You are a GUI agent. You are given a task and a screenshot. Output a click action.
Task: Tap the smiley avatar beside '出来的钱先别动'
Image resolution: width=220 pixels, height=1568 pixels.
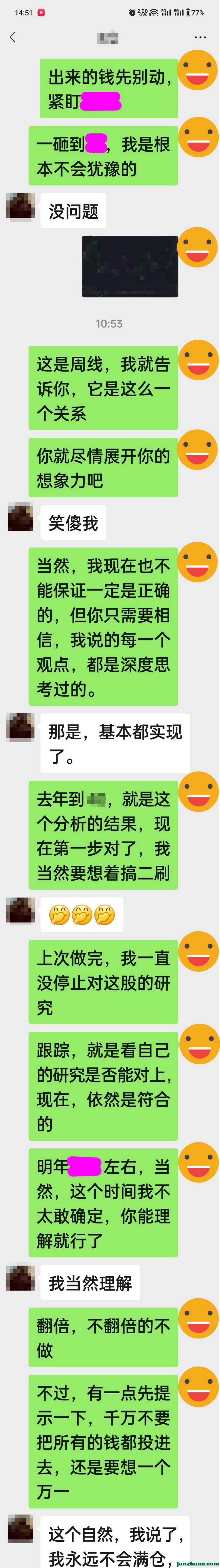pyautogui.click(x=197, y=71)
